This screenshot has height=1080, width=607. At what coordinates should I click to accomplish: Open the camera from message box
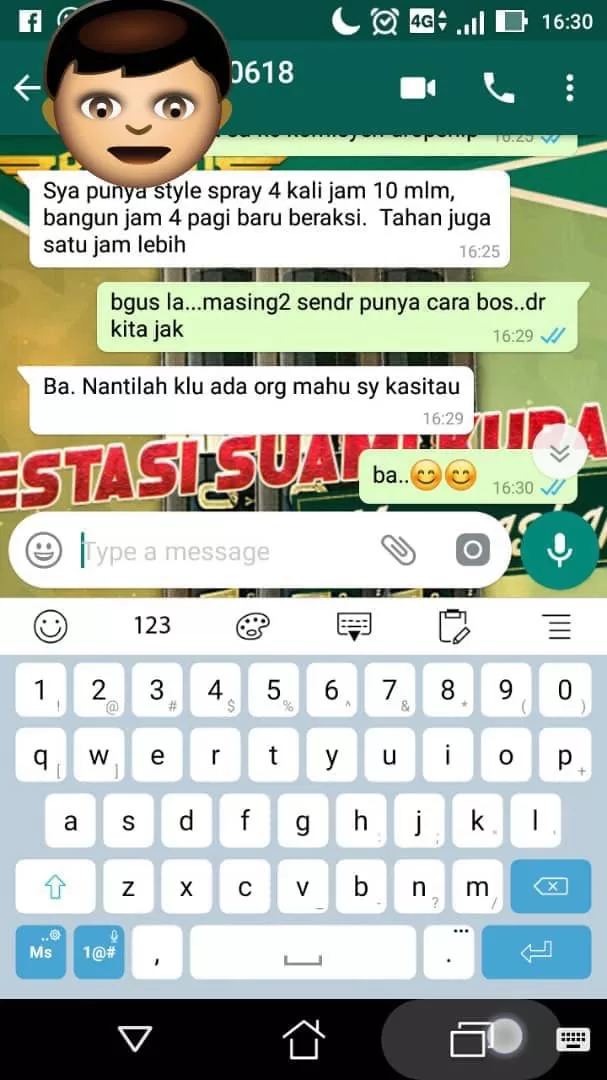pos(472,549)
